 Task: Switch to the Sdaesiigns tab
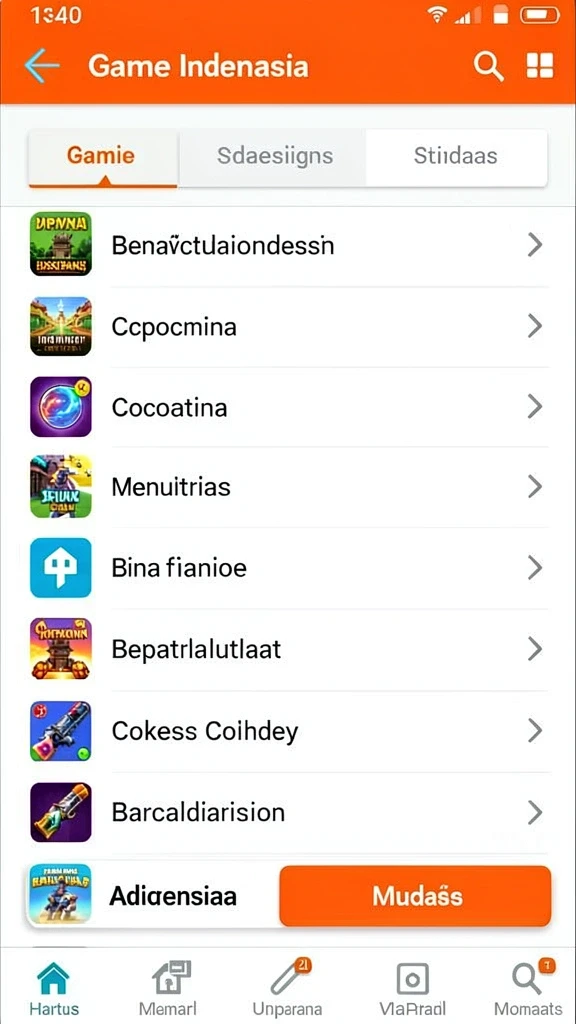click(274, 156)
